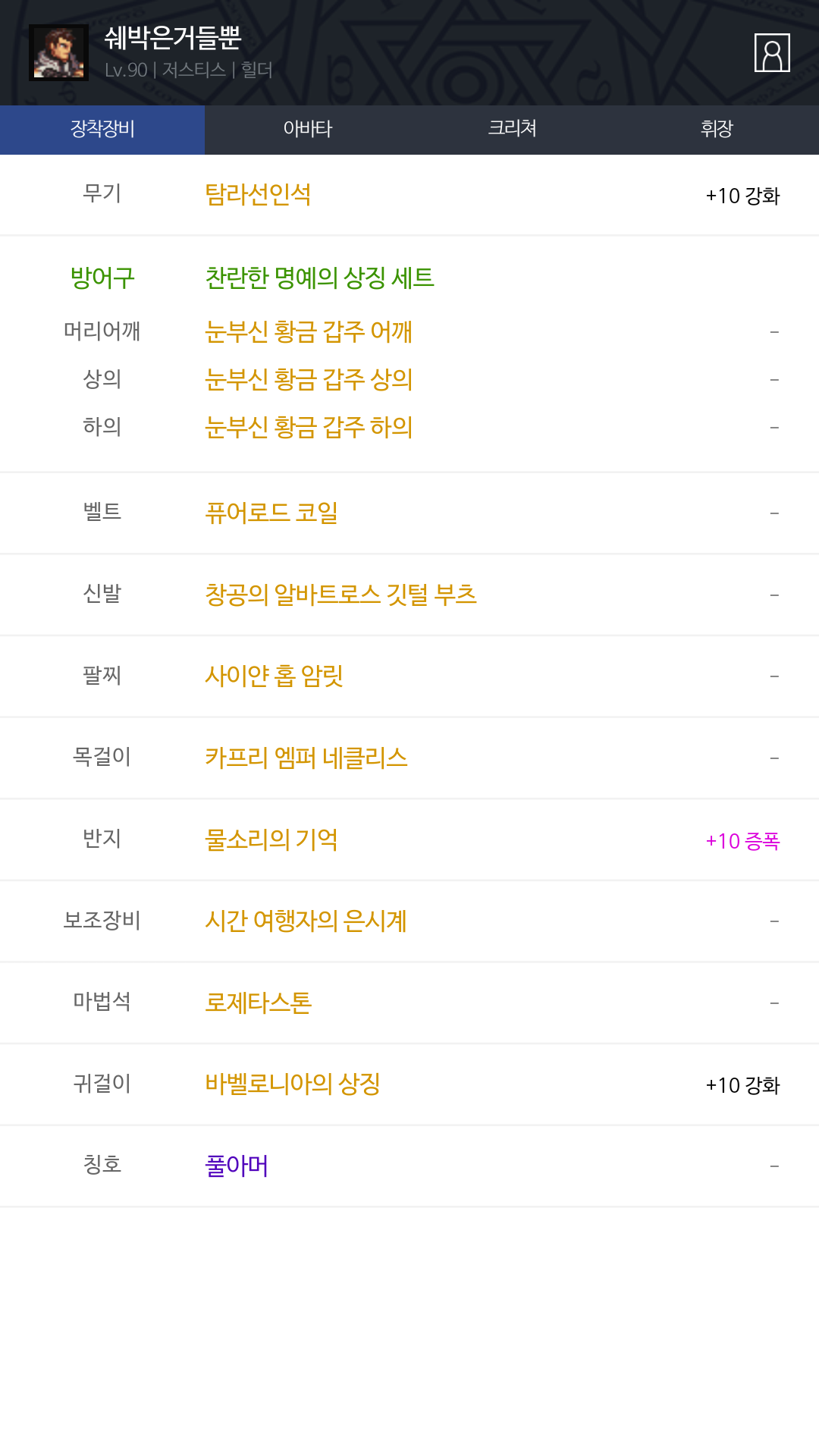View belt item 퓨어로드 코일

click(271, 513)
